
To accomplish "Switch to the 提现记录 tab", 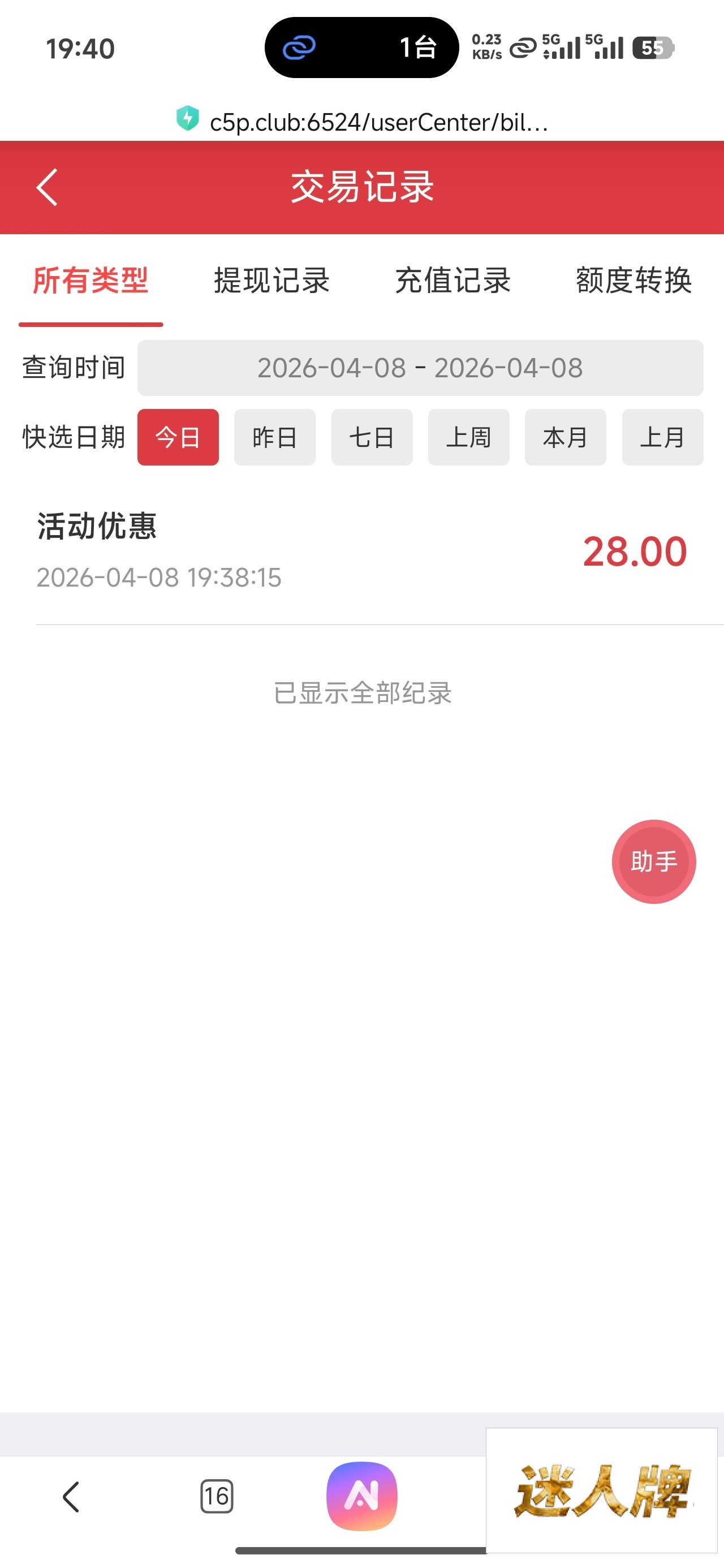I will 271,281.
